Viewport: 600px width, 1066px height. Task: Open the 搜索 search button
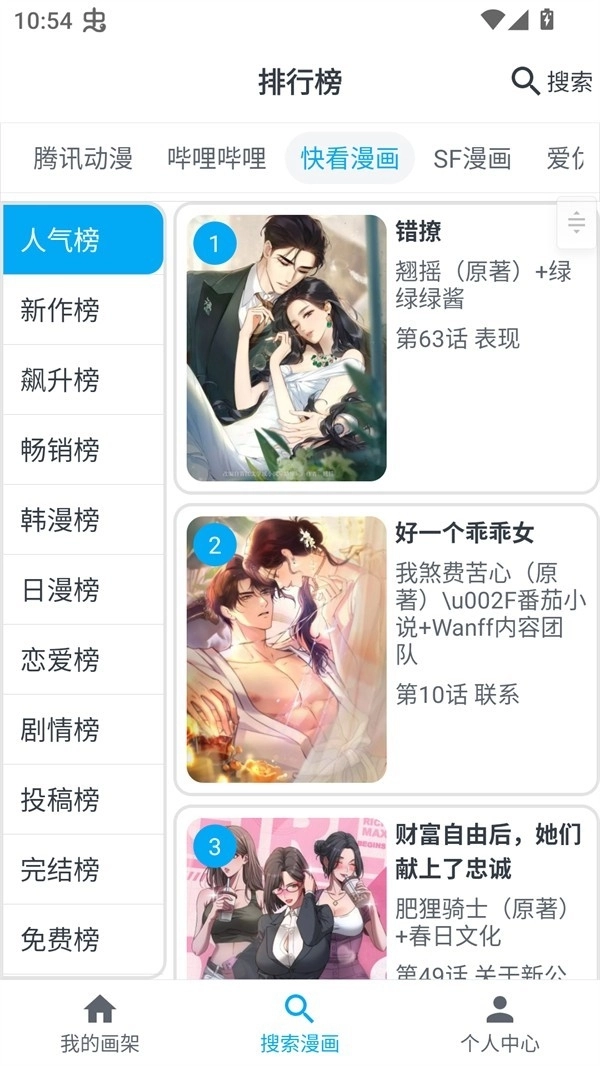click(552, 81)
